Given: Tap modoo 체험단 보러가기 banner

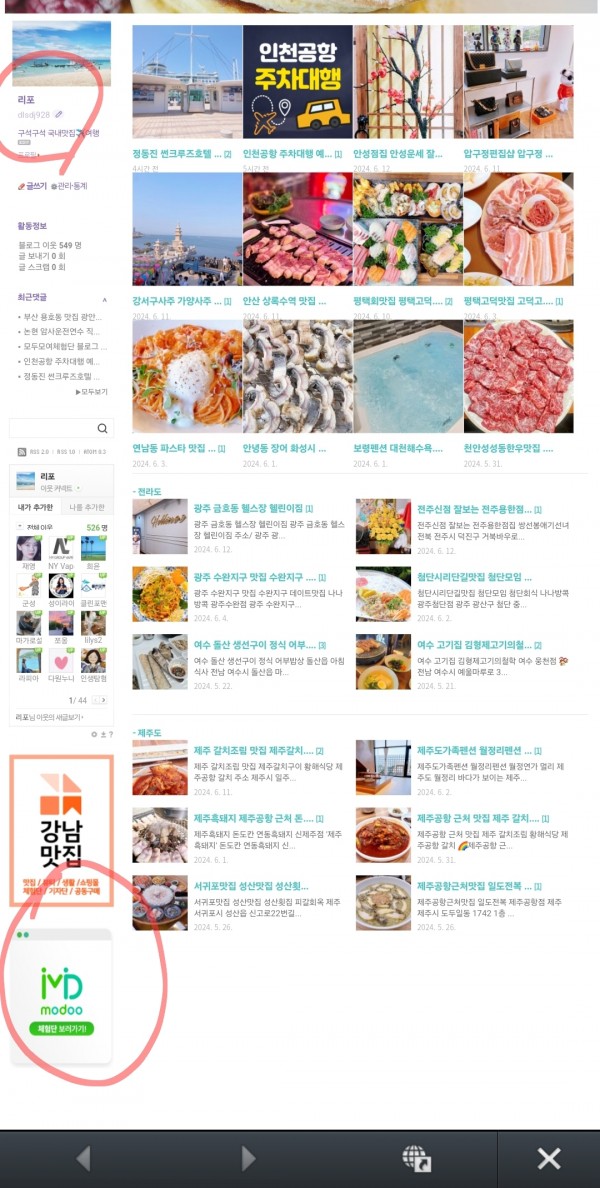Looking at the screenshot, I should tap(61, 996).
